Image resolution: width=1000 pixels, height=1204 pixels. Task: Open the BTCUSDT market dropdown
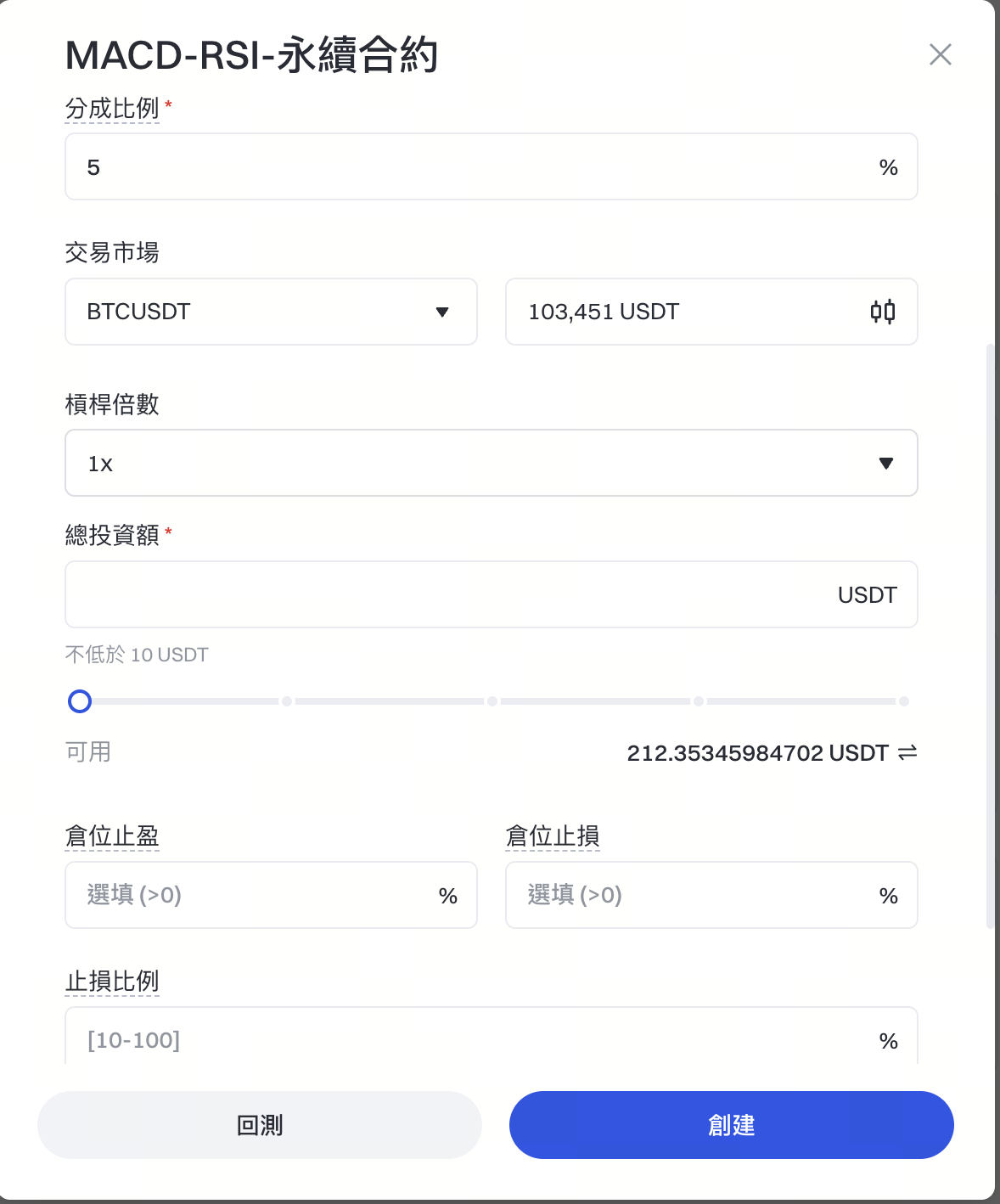(271, 312)
